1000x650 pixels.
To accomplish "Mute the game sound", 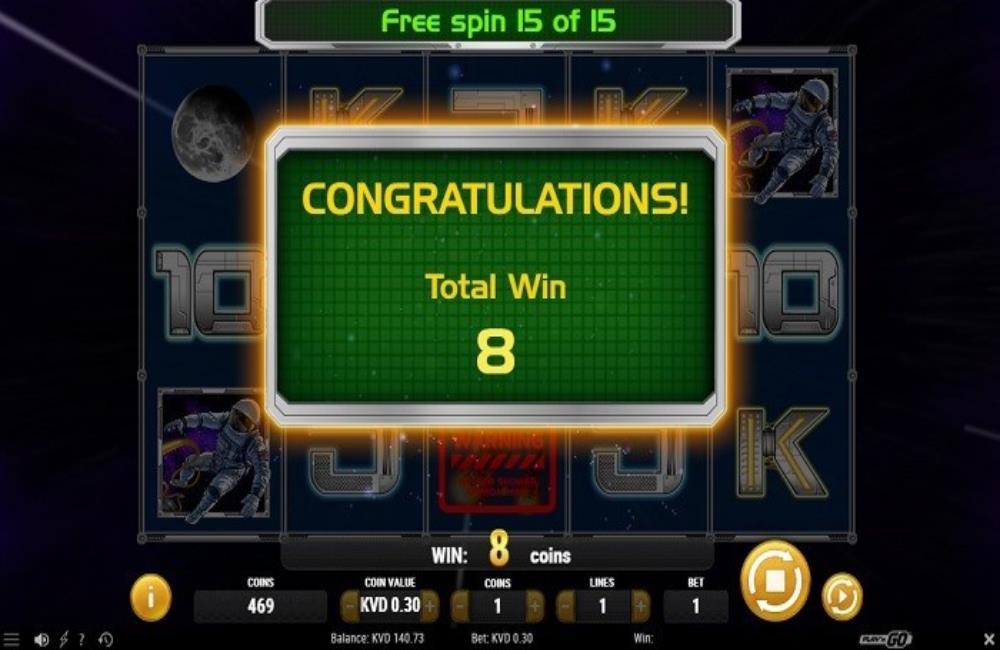I will pyautogui.click(x=41, y=639).
